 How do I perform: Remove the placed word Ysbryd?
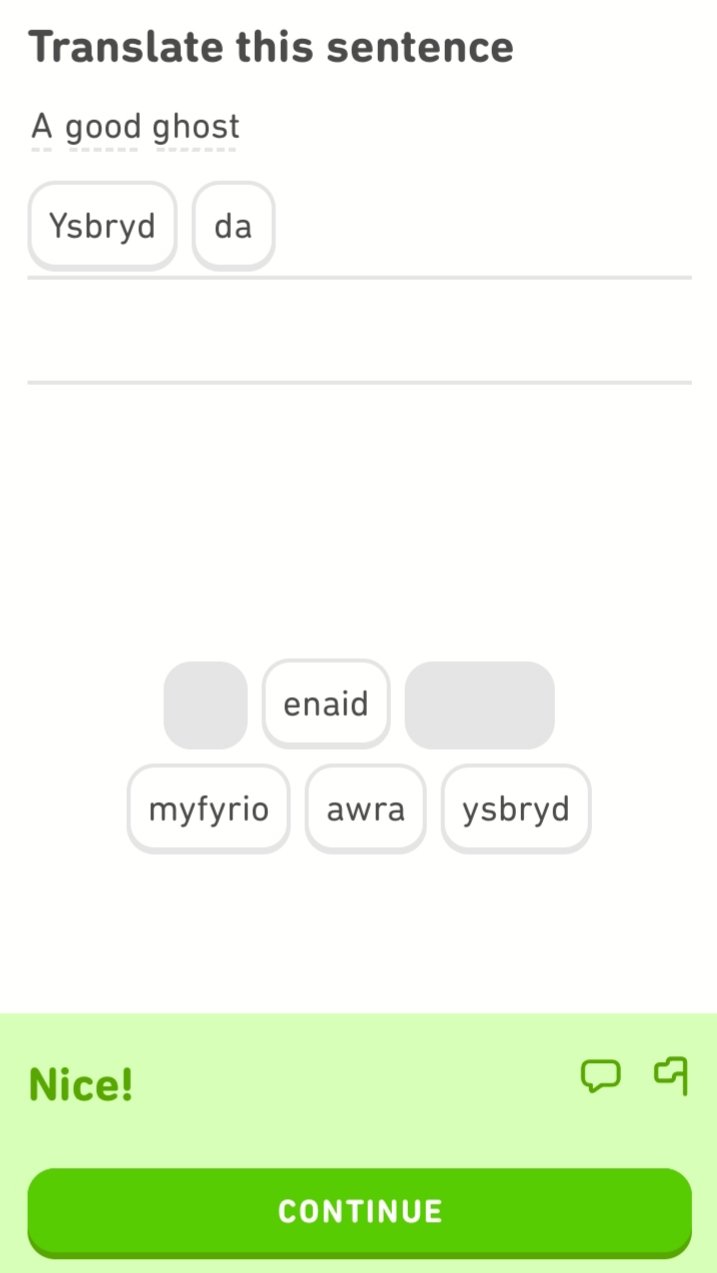[x=102, y=226]
